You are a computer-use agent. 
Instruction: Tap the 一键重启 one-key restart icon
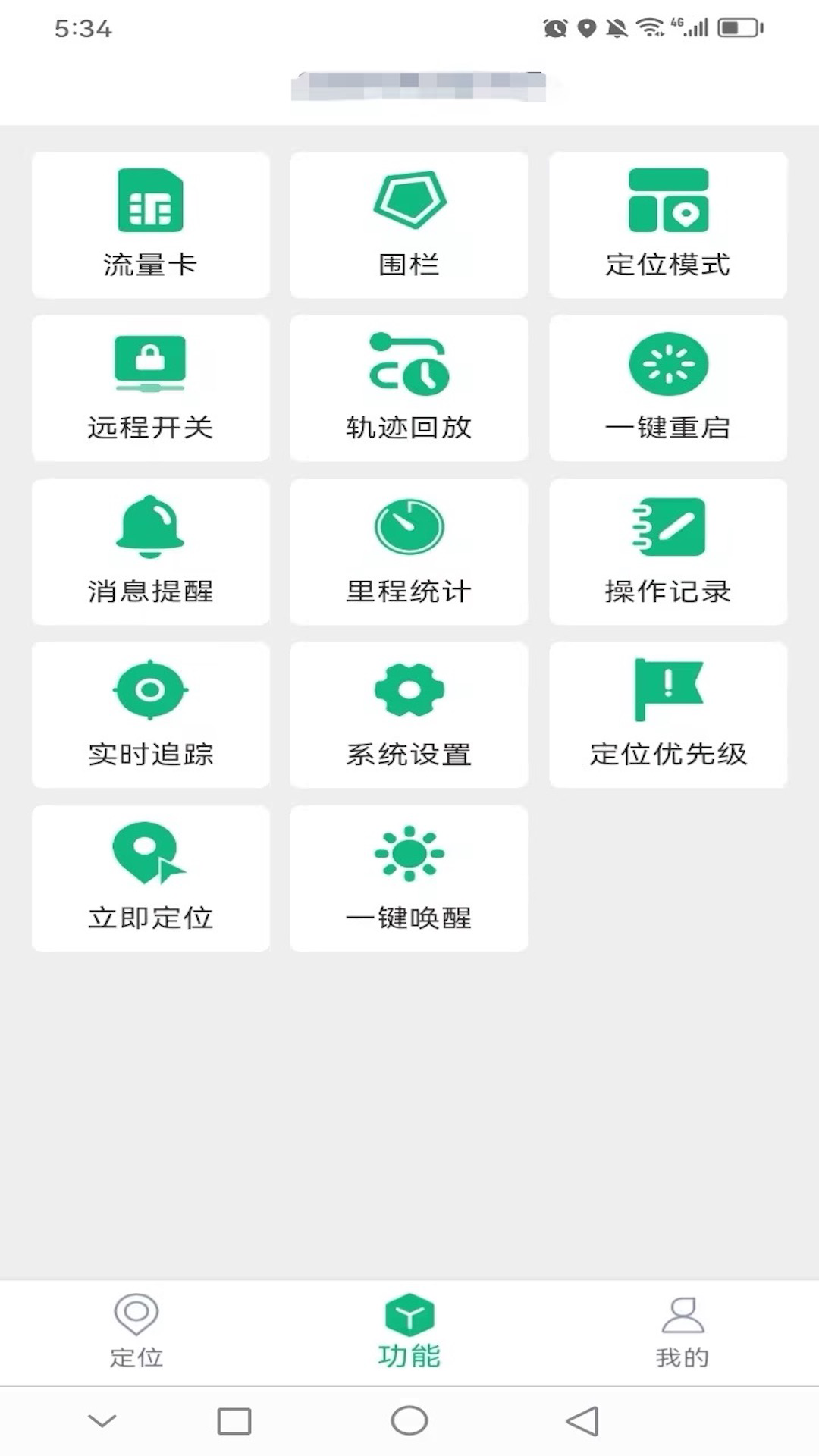pos(667,388)
